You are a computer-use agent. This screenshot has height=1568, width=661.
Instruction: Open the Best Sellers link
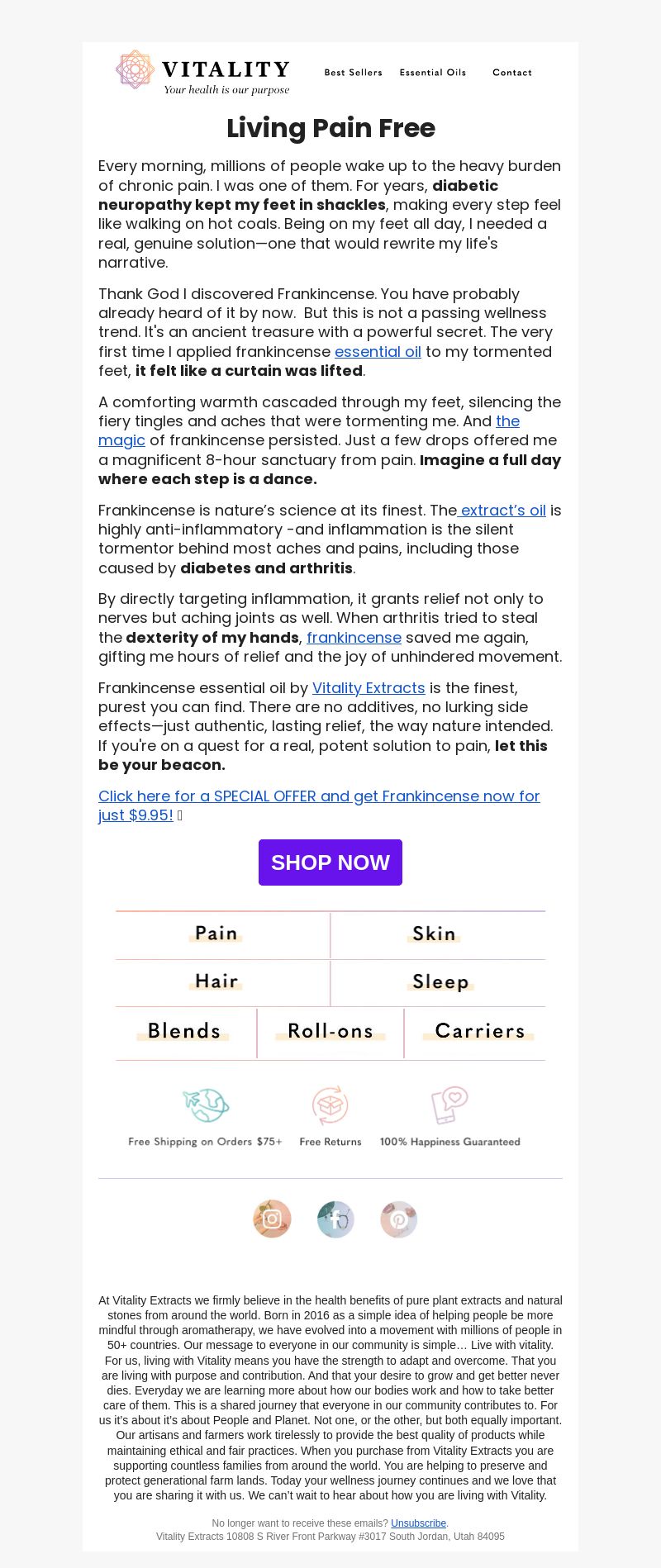(x=353, y=73)
